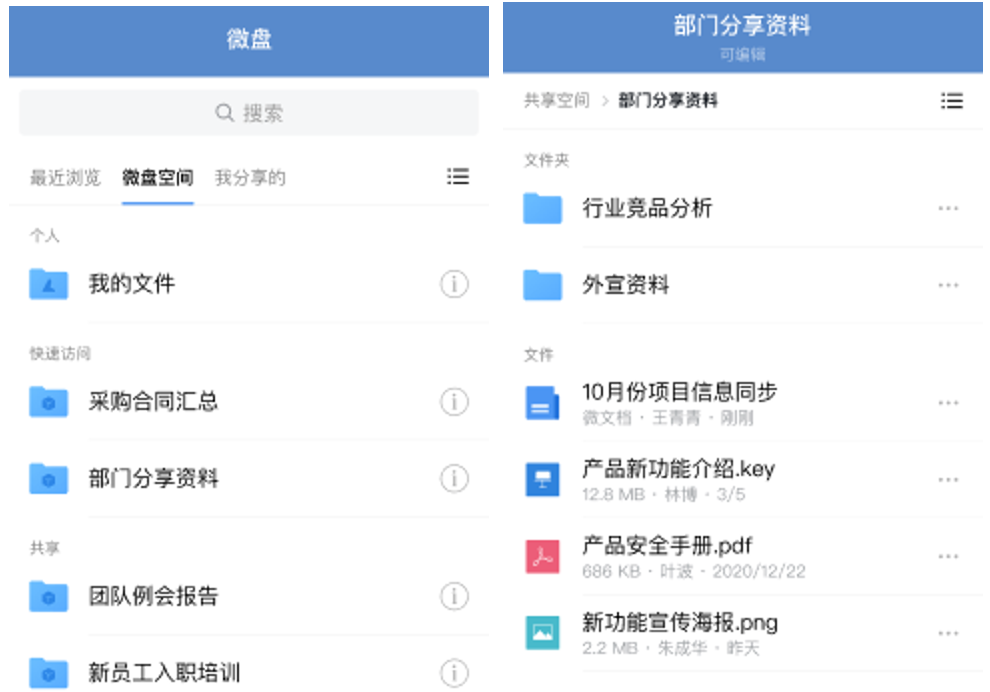The height and width of the screenshot is (692, 990).
Task: Toggle list view icon beside 我分享的 tab
Action: click(x=458, y=177)
